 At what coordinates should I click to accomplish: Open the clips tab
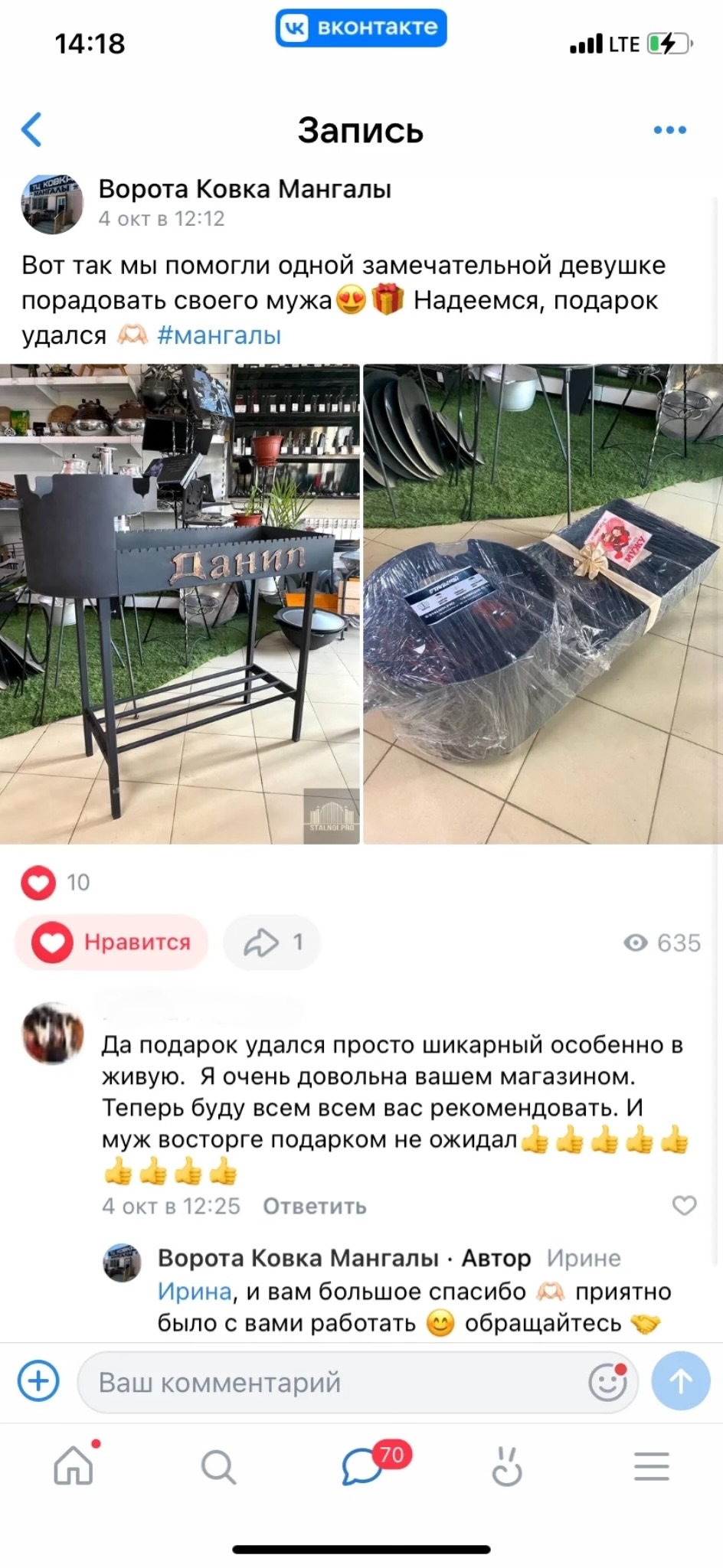(506, 1466)
